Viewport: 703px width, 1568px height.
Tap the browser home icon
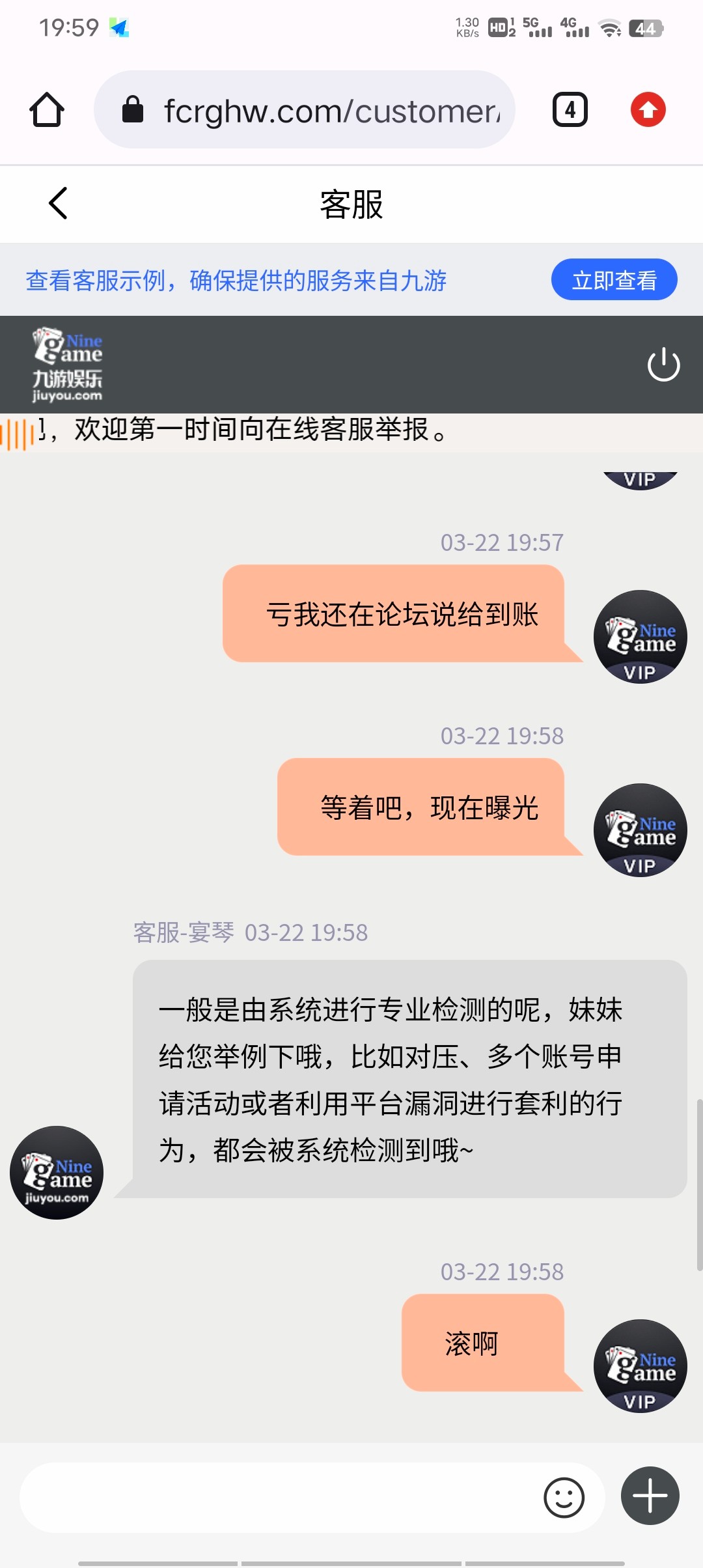point(46,109)
